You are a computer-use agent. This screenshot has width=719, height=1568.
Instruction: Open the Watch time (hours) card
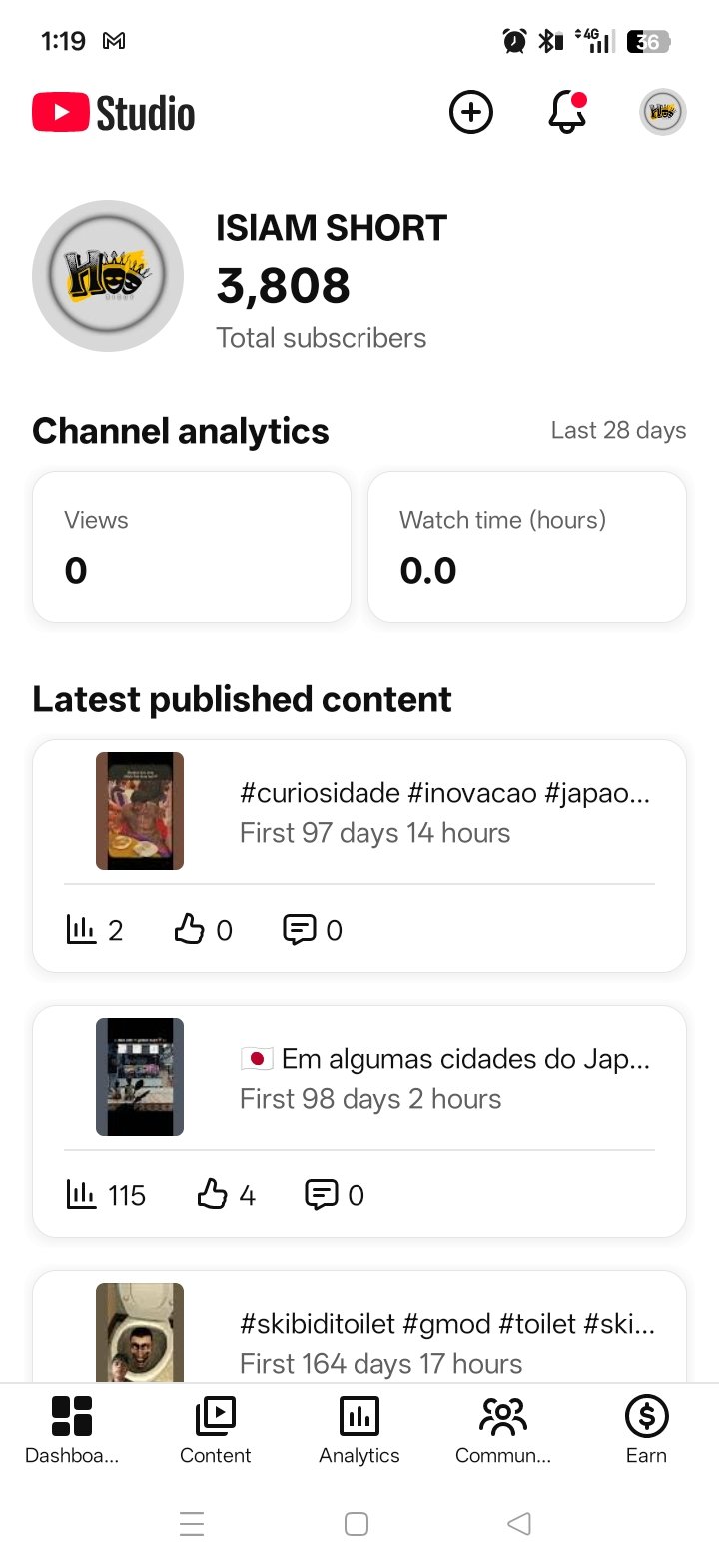coord(527,547)
